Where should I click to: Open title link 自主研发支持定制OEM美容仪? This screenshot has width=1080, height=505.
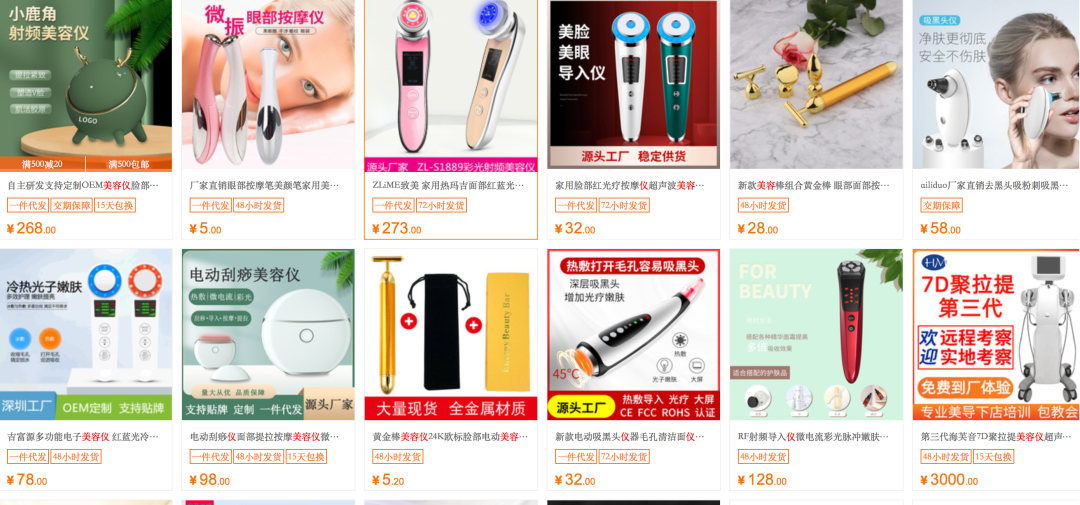point(84,185)
